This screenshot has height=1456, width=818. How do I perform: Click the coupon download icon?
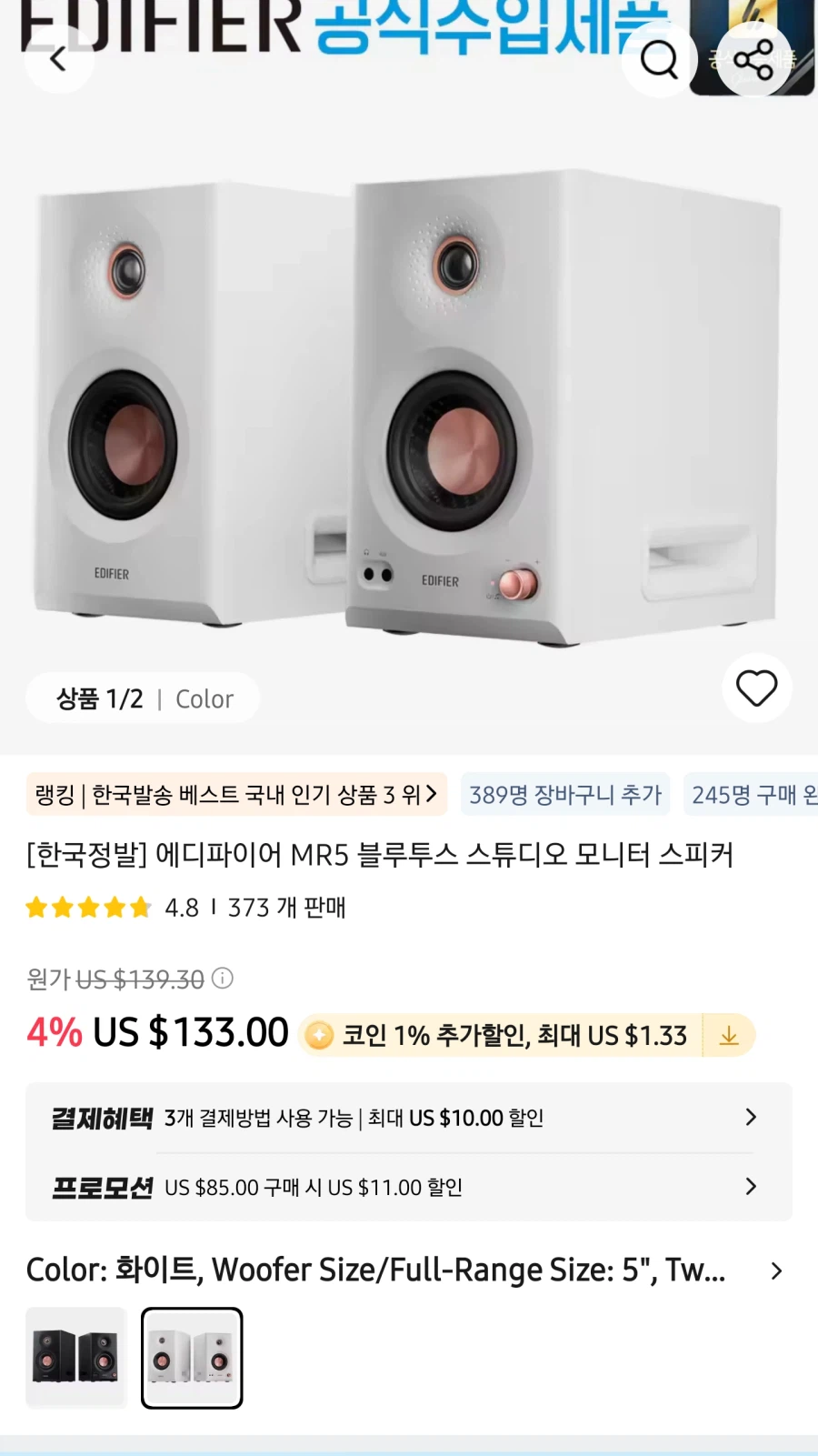click(727, 1035)
